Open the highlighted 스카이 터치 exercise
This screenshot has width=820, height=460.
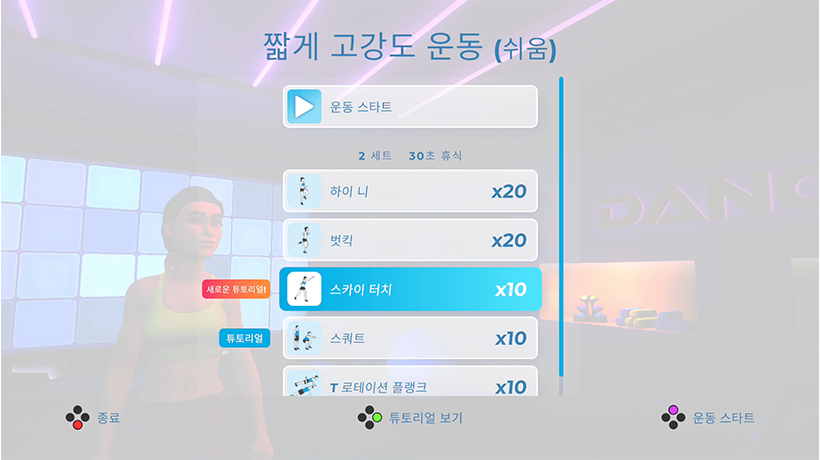(x=410, y=290)
